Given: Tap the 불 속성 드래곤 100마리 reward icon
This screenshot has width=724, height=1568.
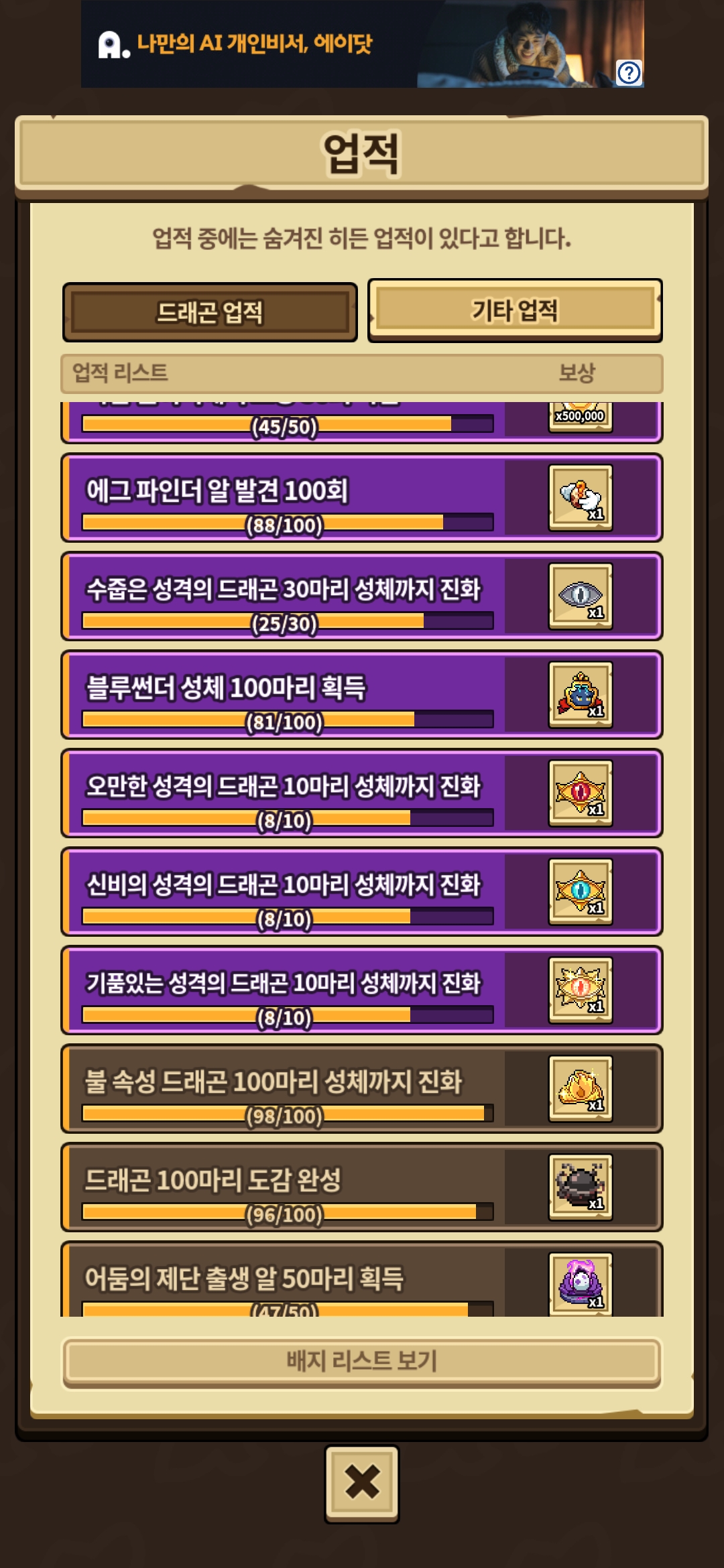Looking at the screenshot, I should click(581, 1089).
